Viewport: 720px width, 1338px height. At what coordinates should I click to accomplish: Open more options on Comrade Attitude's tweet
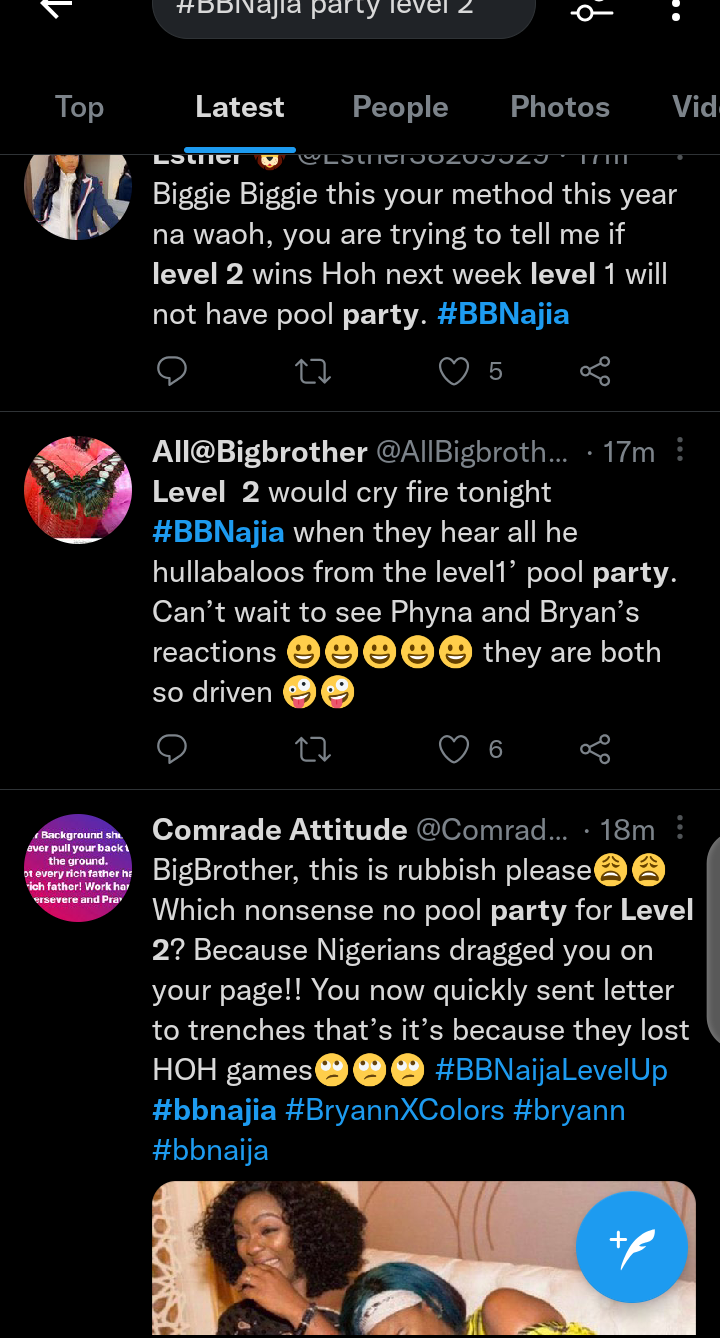[x=680, y=828]
